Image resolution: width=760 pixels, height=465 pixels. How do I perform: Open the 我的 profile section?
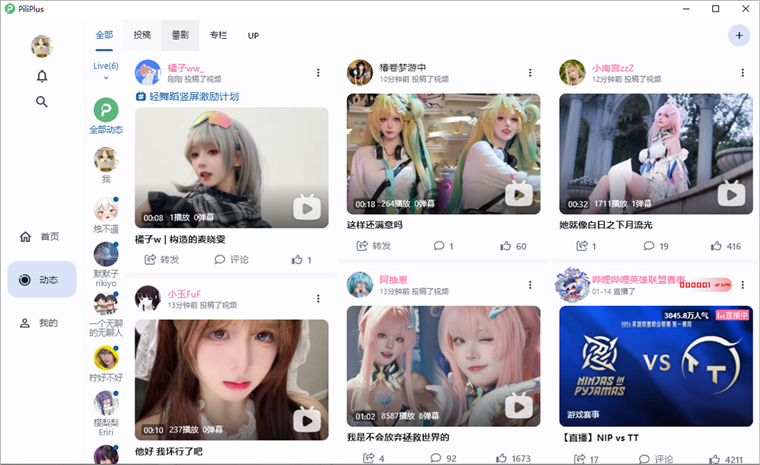(x=41, y=323)
